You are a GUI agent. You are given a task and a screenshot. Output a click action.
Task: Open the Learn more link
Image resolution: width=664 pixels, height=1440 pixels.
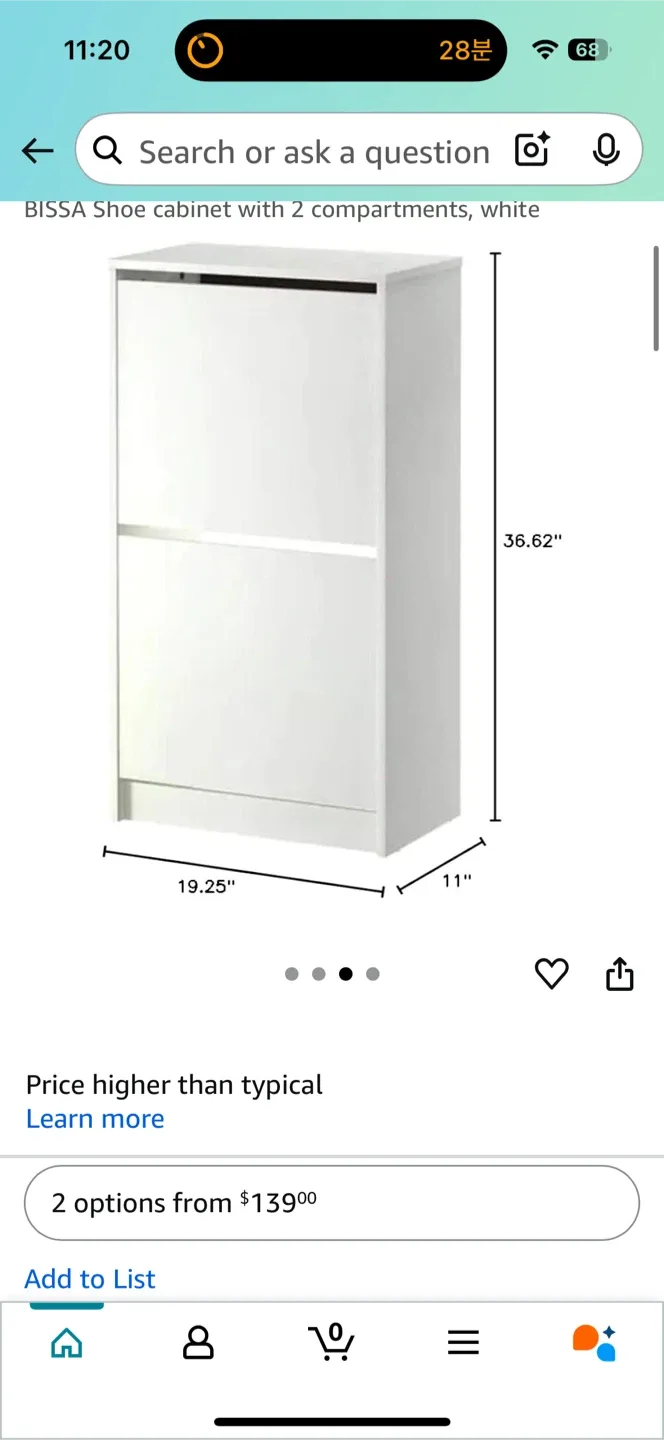click(x=95, y=1119)
